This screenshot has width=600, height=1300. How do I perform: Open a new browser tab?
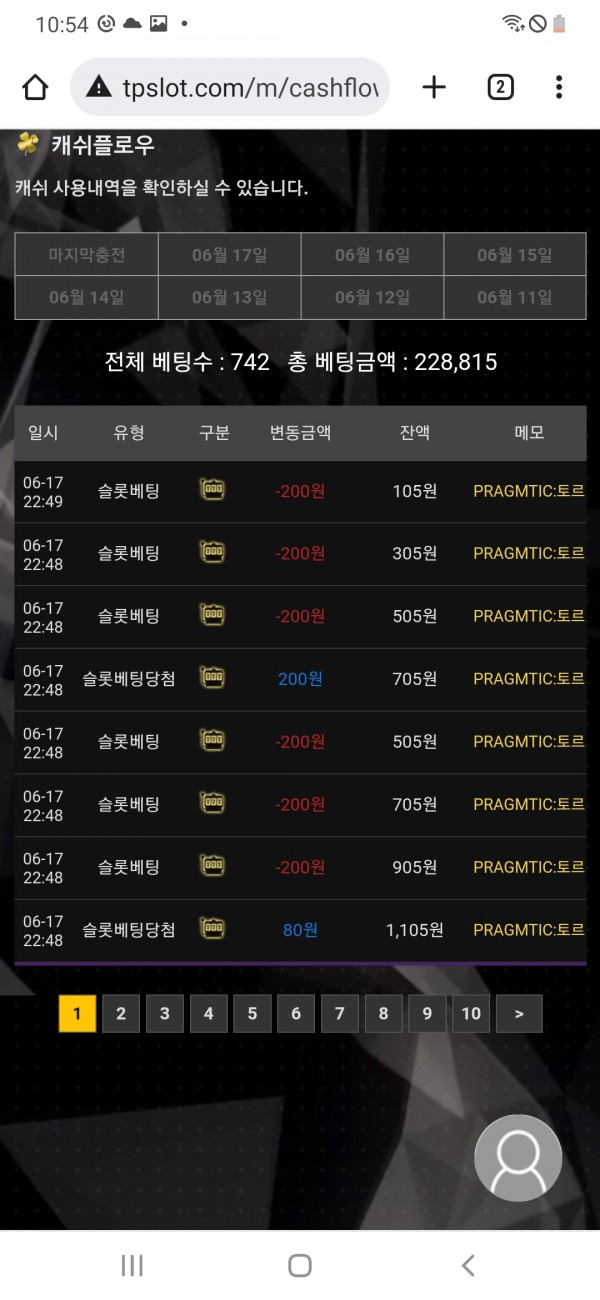[x=434, y=88]
